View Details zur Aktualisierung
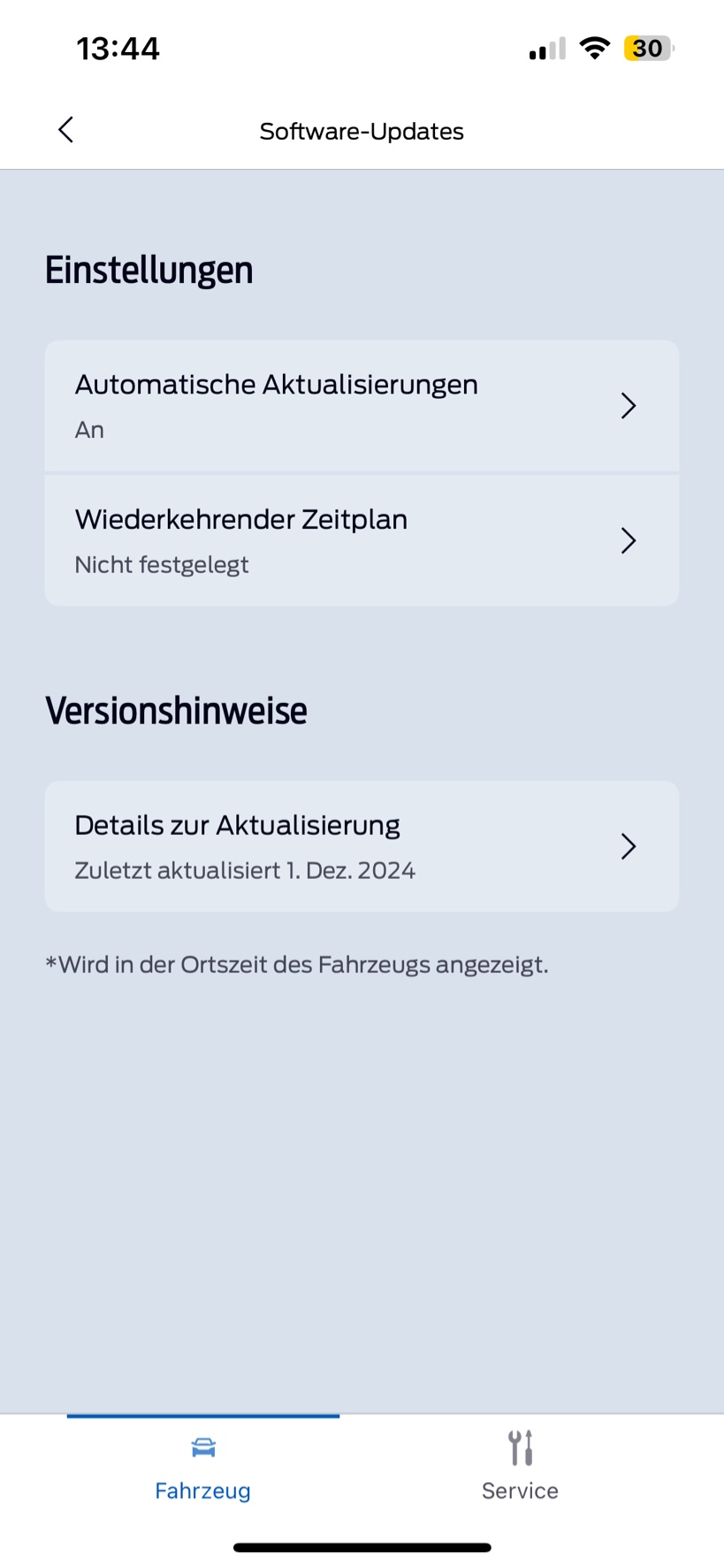Screen dimensions: 724x1568 pos(362,846)
